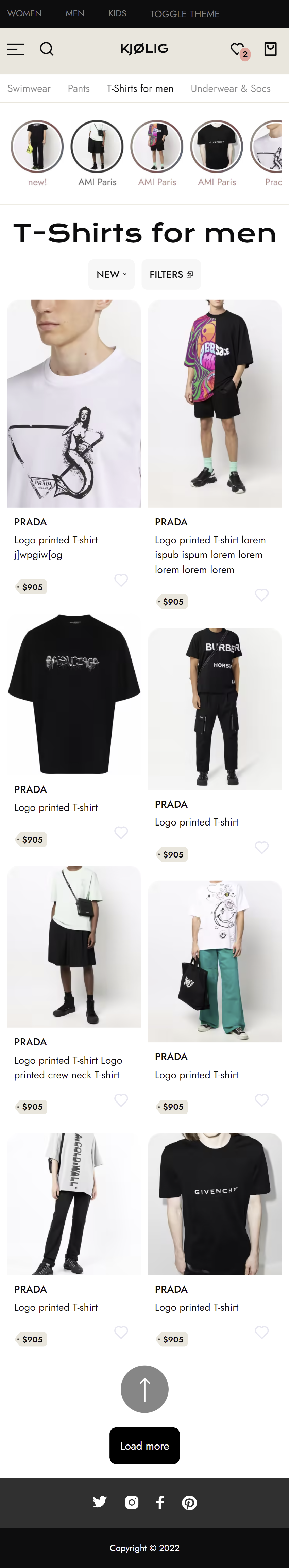
Task: Switch to the WOMEN section
Action: [x=24, y=13]
